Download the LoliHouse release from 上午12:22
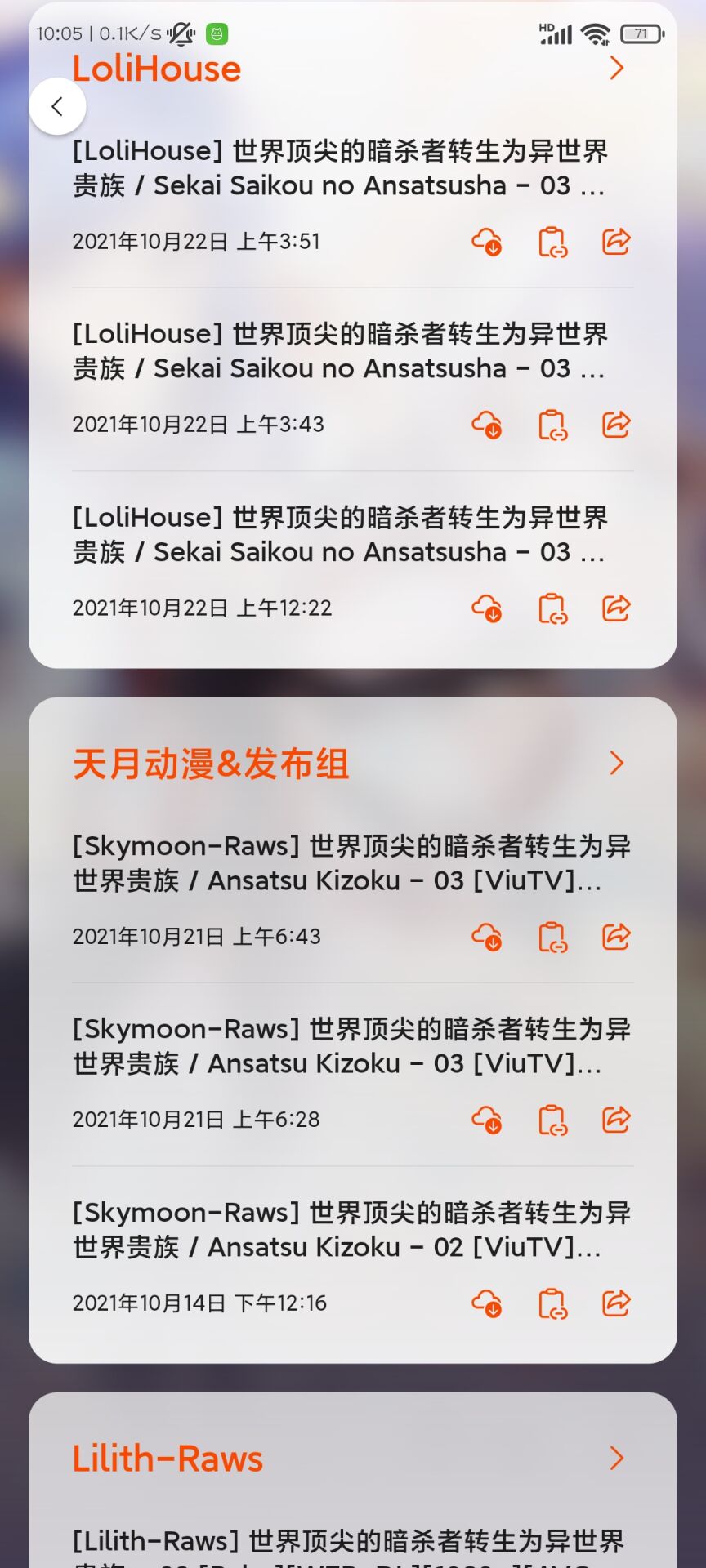Image resolution: width=706 pixels, height=1568 pixels. (487, 608)
